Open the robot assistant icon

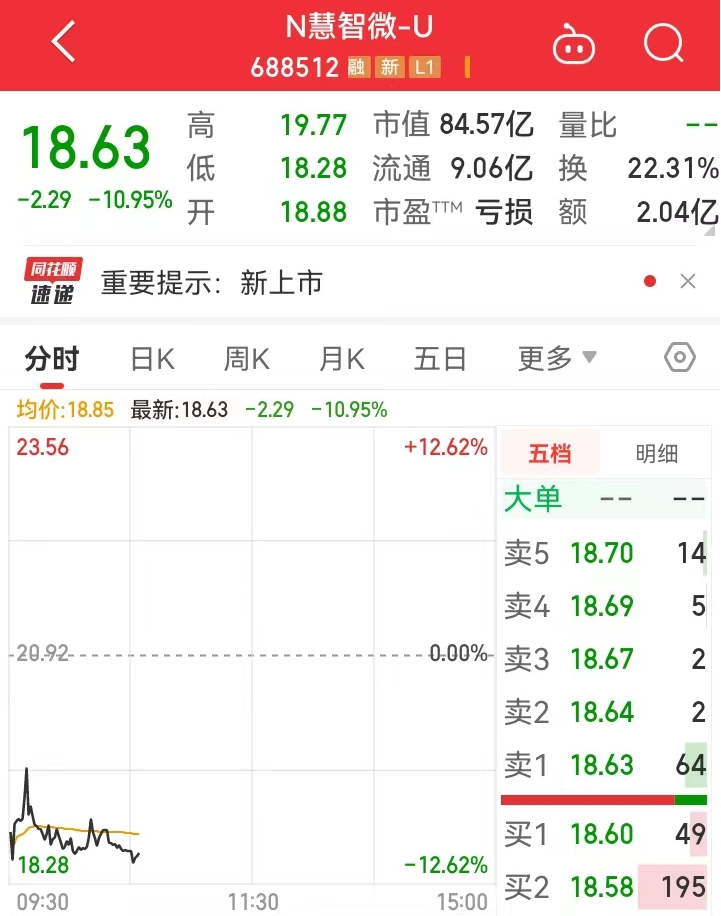click(573, 44)
